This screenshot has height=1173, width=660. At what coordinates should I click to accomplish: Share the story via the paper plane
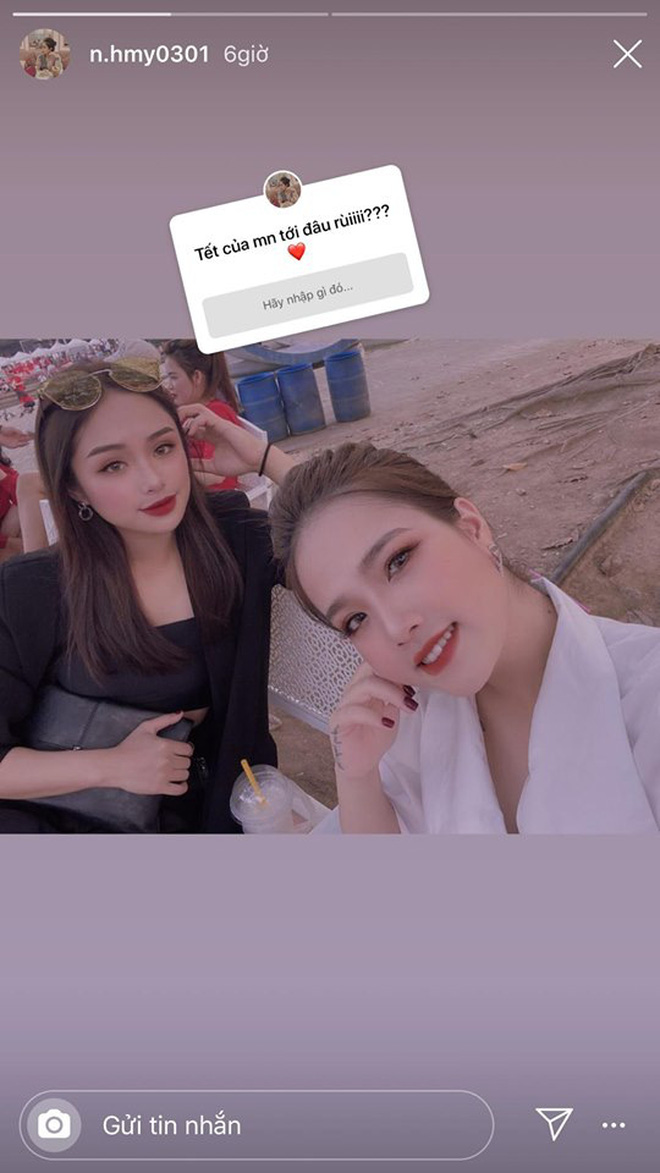click(x=554, y=1124)
